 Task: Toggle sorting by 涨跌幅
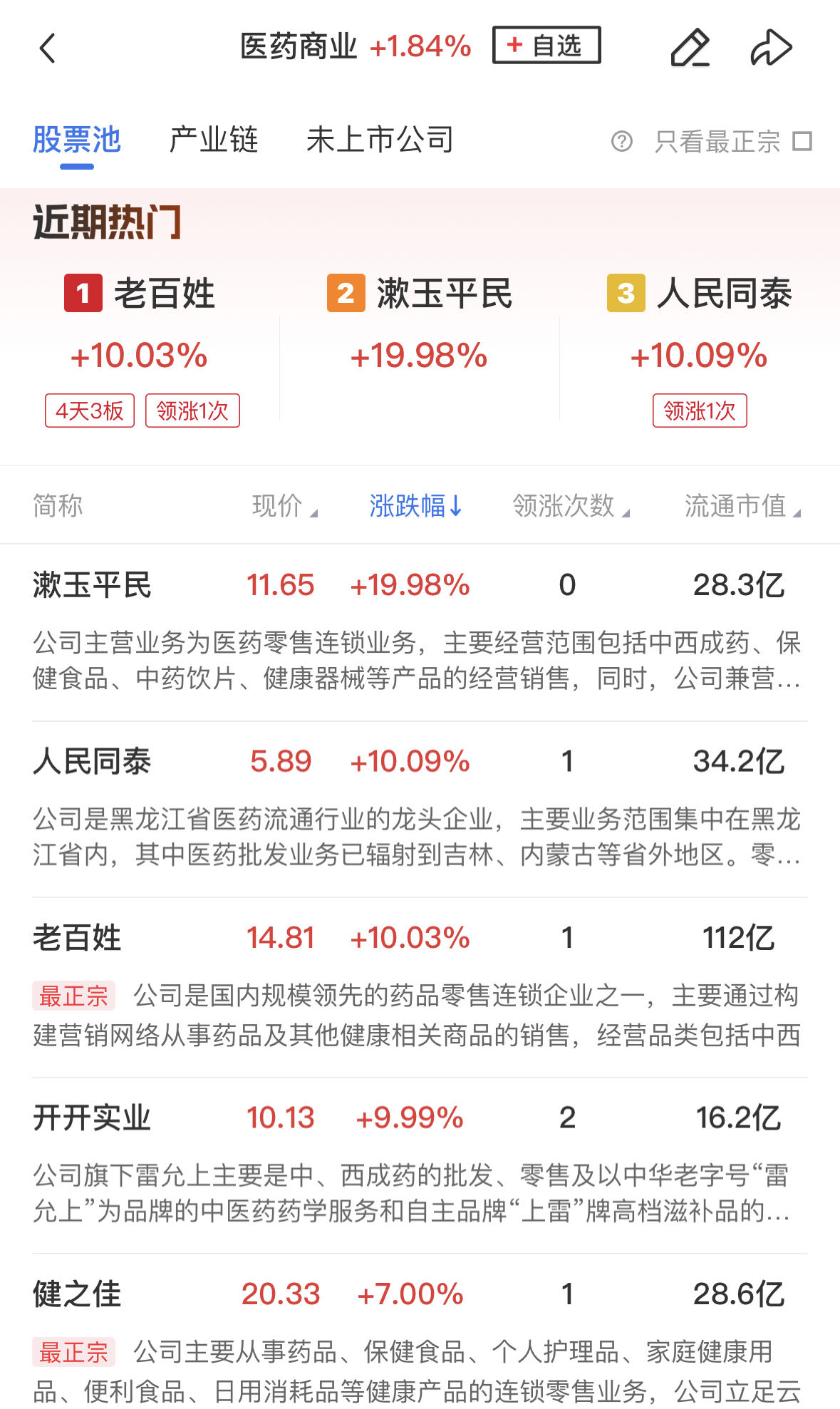tap(415, 506)
